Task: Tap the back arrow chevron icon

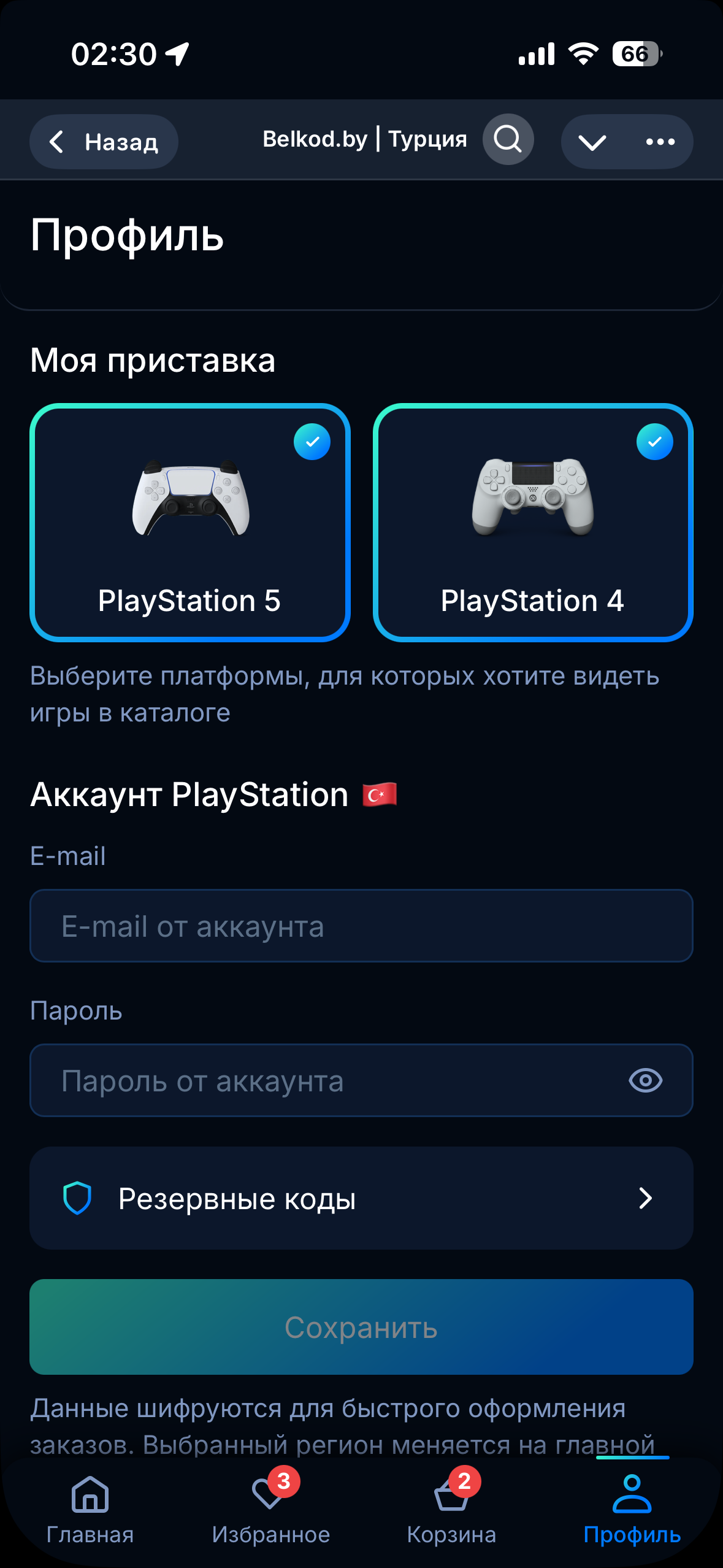Action: click(57, 142)
